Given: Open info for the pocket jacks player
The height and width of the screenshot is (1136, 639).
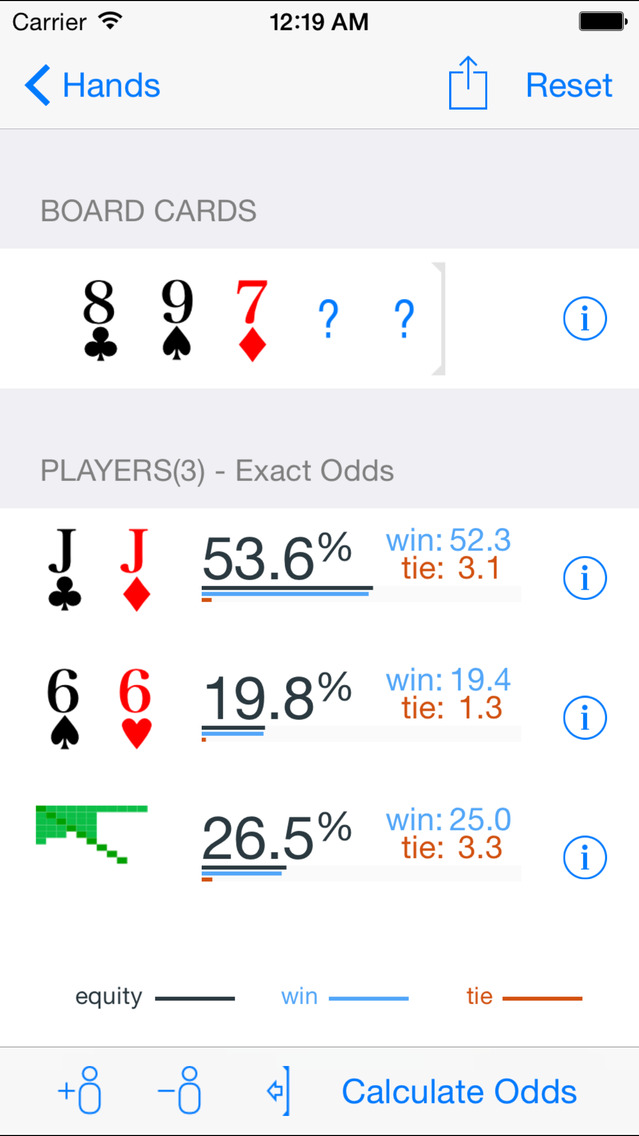Looking at the screenshot, I should tap(585, 578).
